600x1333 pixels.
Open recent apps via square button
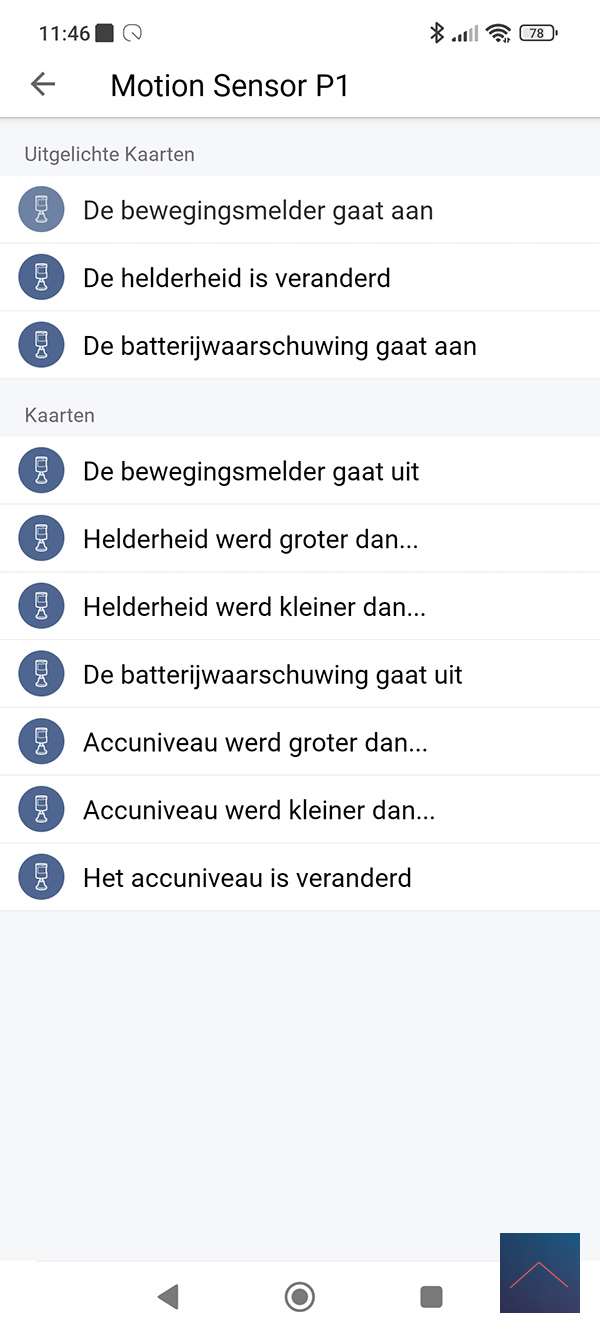(431, 1297)
